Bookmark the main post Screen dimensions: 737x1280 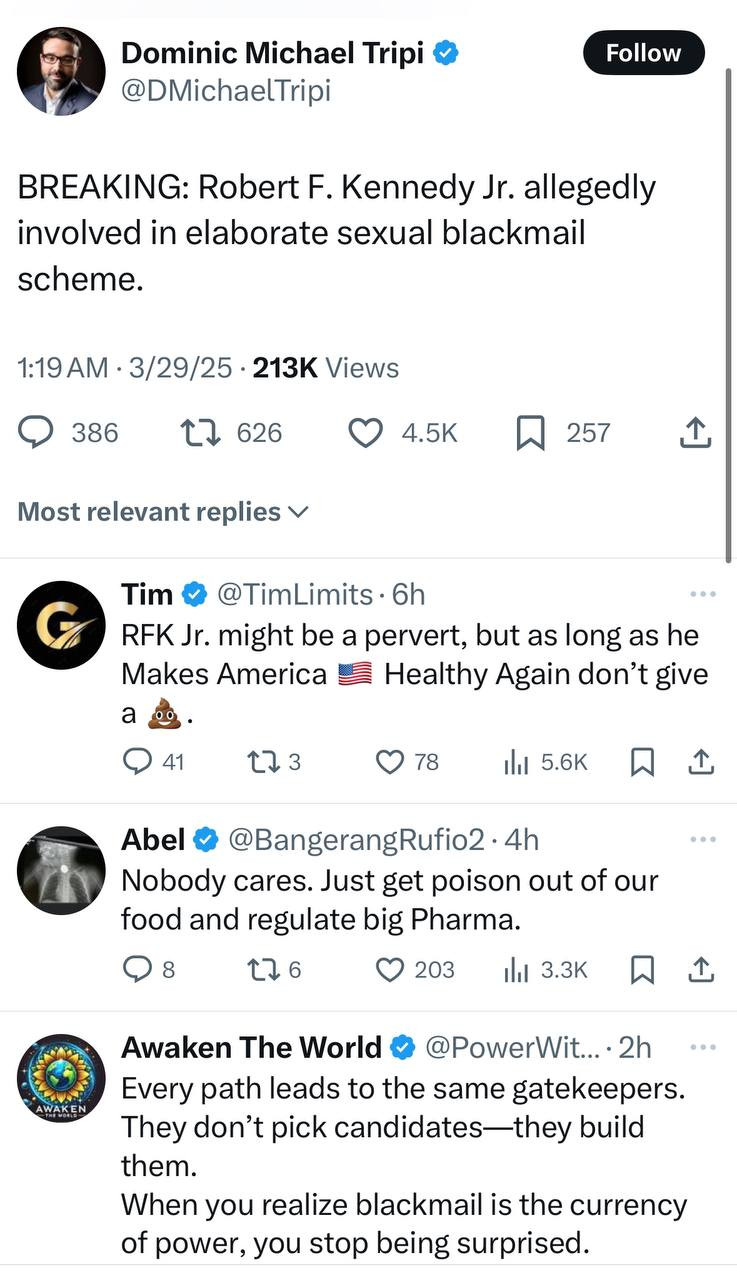[x=529, y=432]
